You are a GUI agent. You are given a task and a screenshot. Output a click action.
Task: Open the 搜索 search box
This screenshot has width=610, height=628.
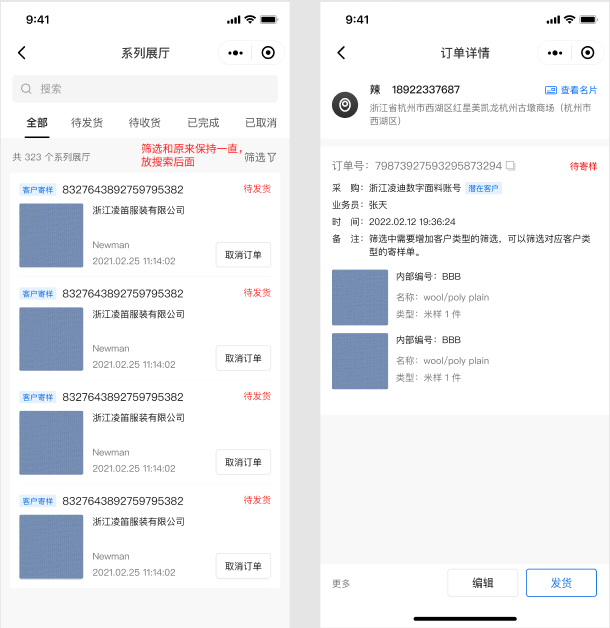point(145,88)
